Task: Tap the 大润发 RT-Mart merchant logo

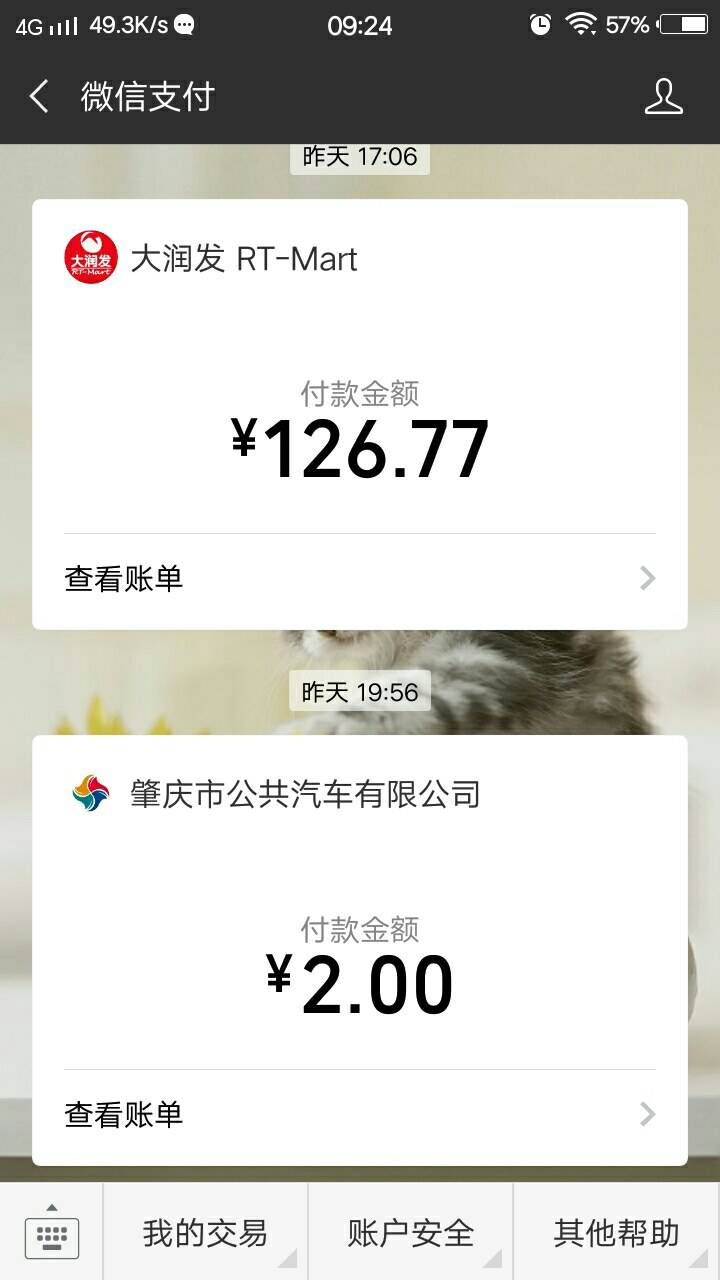Action: tap(90, 258)
